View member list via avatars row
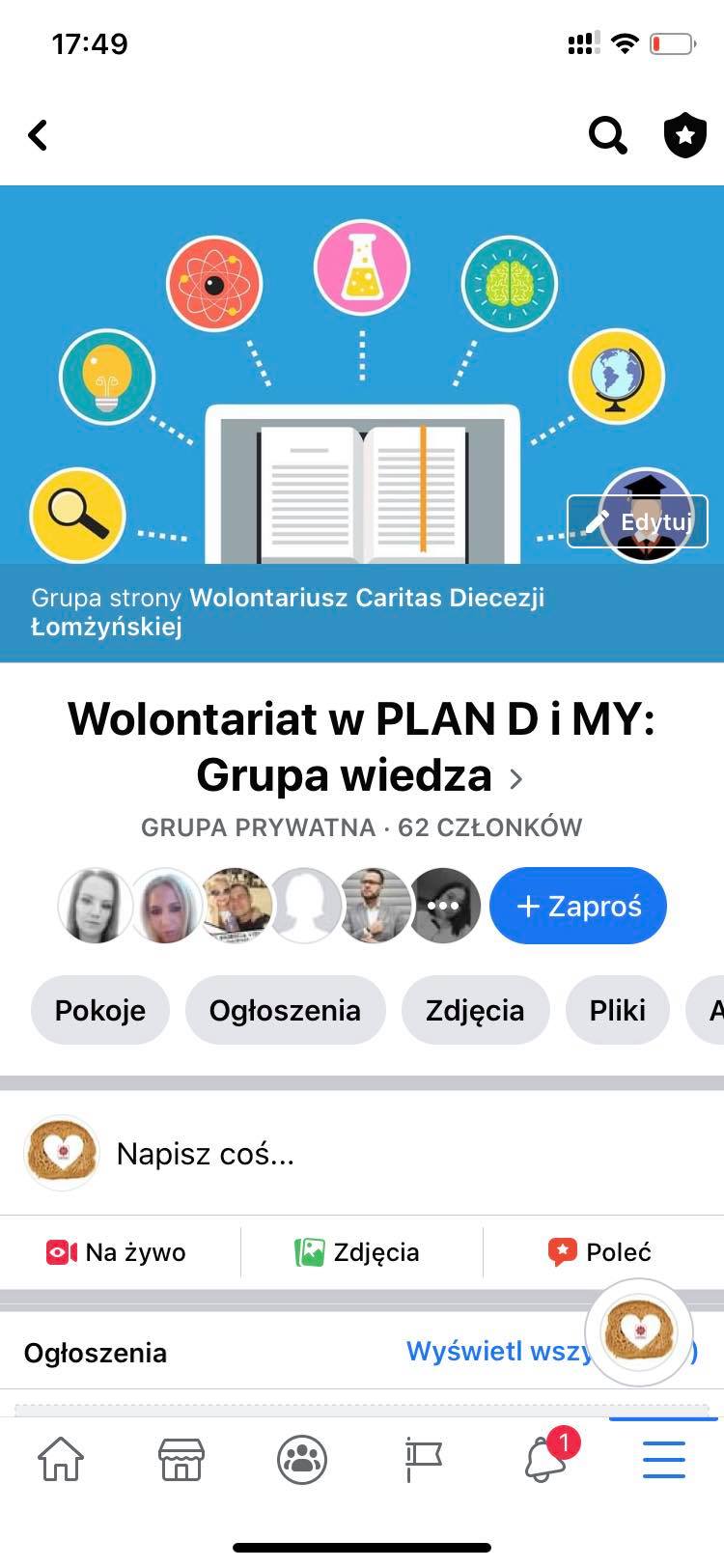Viewport: 724px width, 1568px height. click(270, 906)
